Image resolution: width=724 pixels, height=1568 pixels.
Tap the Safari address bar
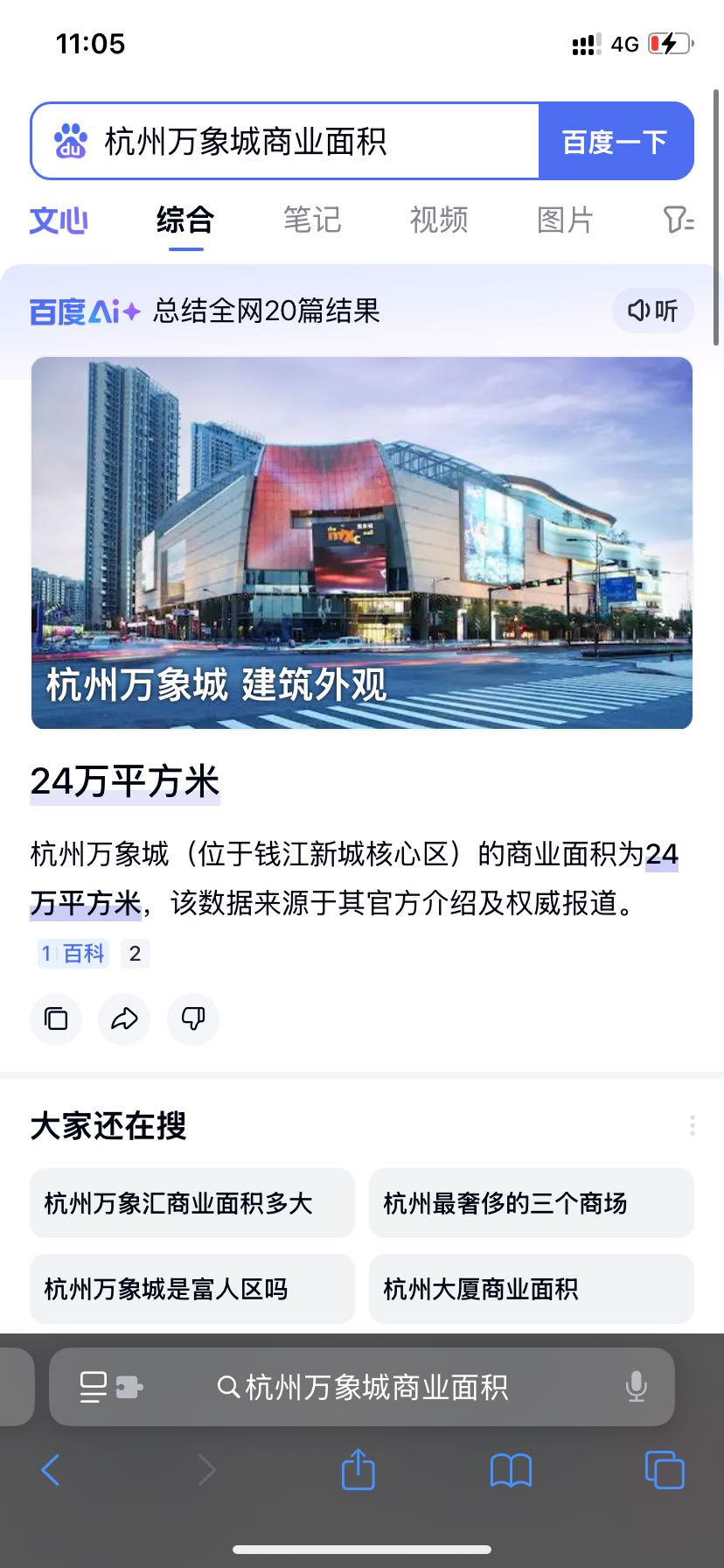click(362, 1387)
